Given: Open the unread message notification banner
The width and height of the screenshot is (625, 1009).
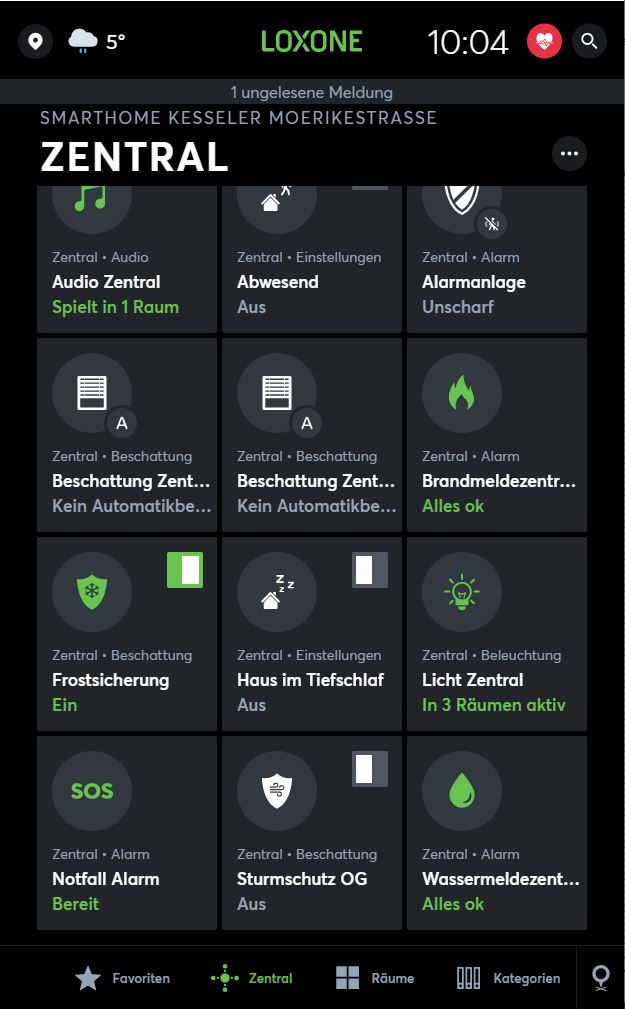Looking at the screenshot, I should (x=312, y=92).
